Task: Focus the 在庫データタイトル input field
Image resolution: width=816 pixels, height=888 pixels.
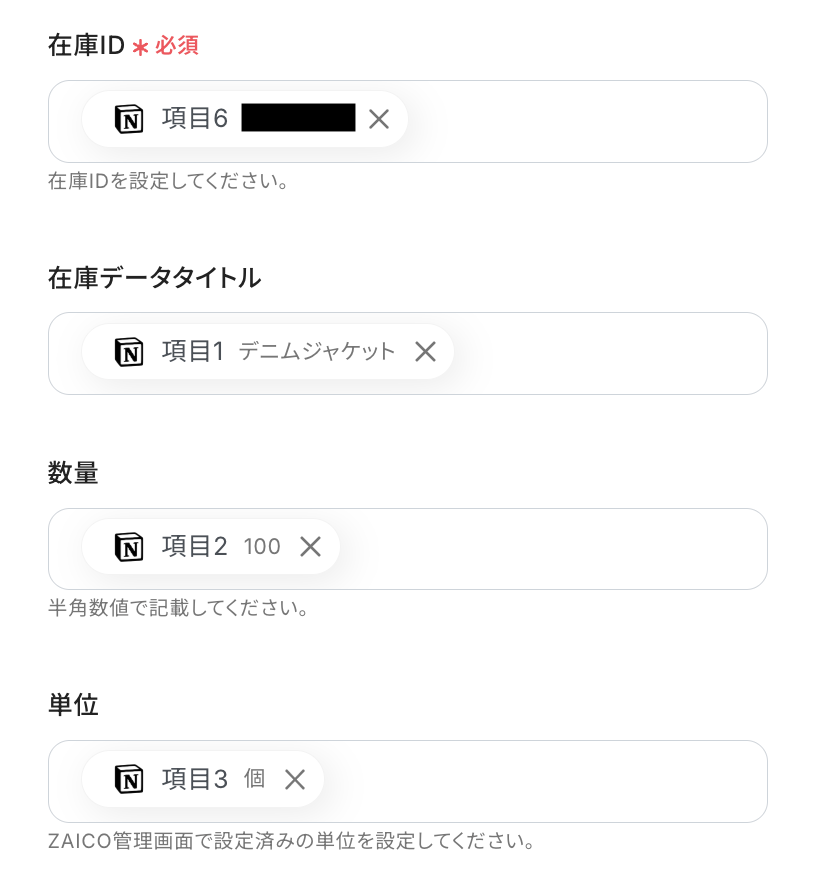Action: (x=608, y=353)
